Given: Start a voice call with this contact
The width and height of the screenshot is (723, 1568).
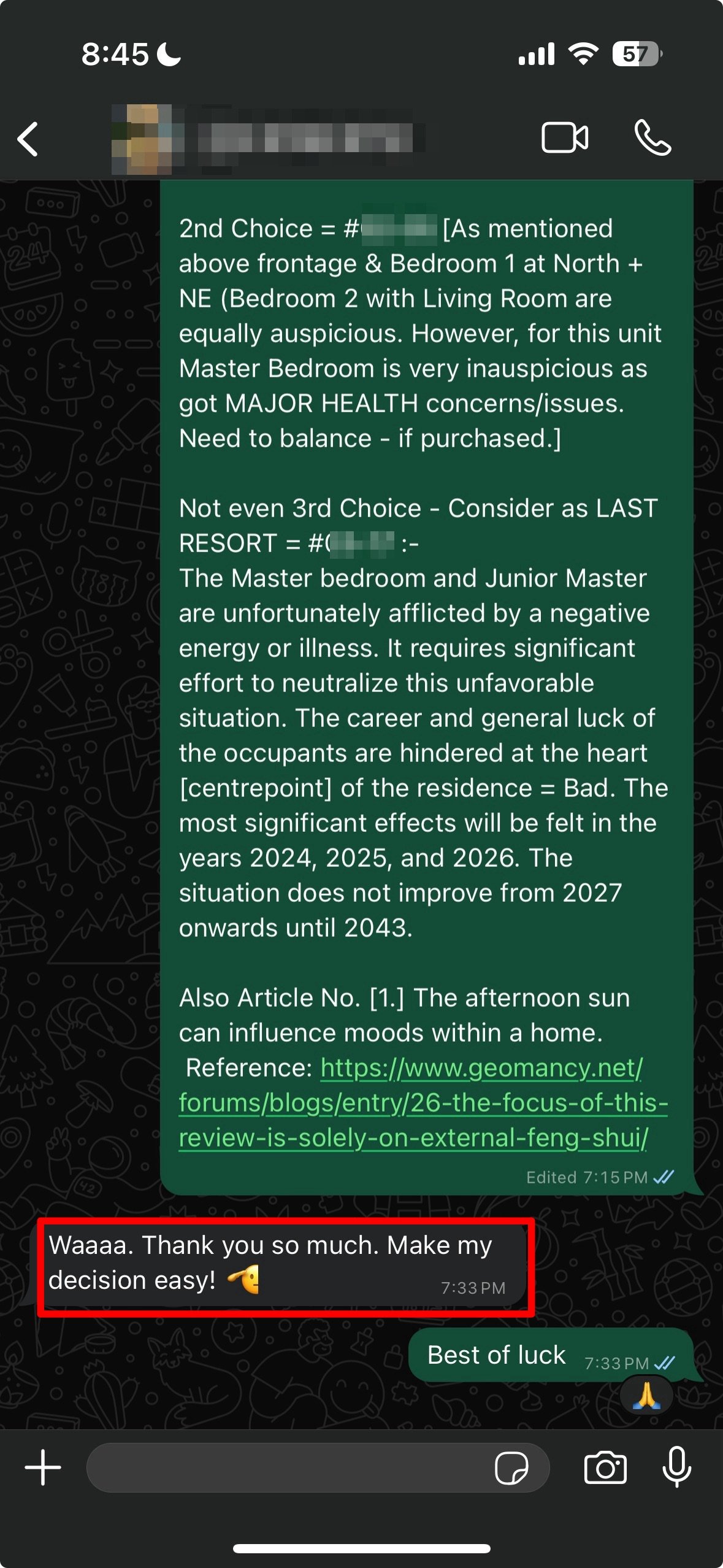Looking at the screenshot, I should [x=652, y=137].
